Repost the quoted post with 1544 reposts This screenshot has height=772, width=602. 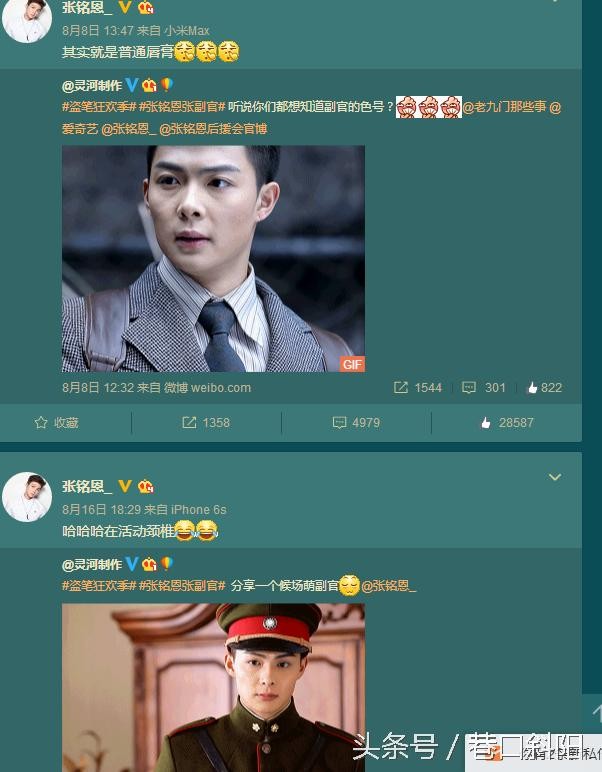coord(418,388)
